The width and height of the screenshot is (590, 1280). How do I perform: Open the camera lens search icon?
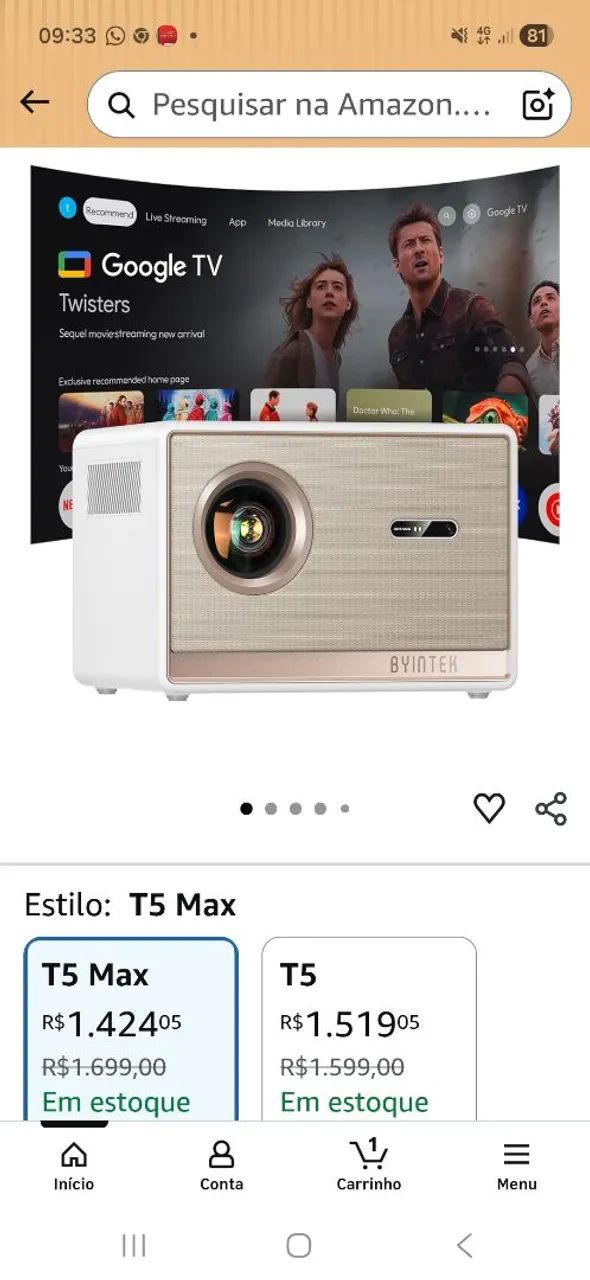538,104
